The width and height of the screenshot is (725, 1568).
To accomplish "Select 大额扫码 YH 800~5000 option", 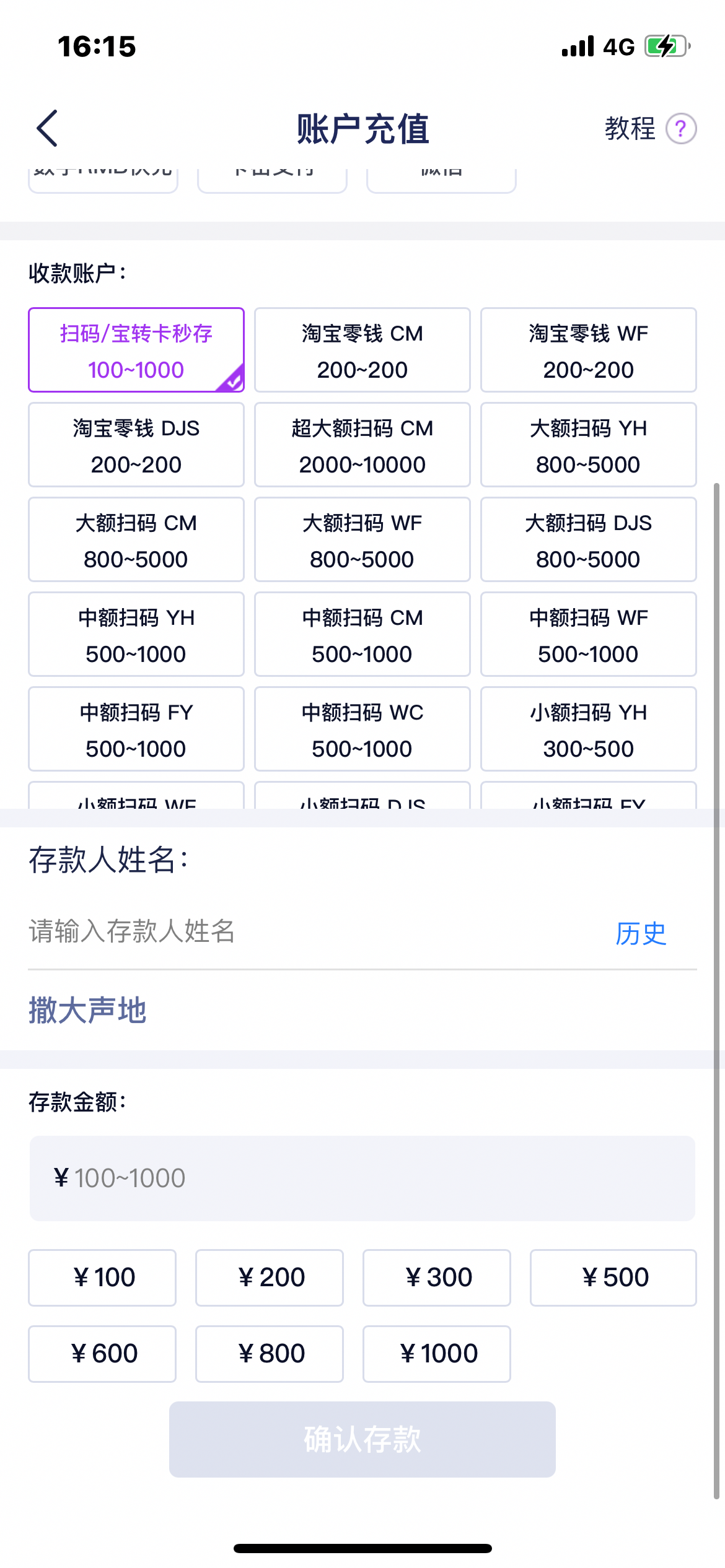I will 588,445.
